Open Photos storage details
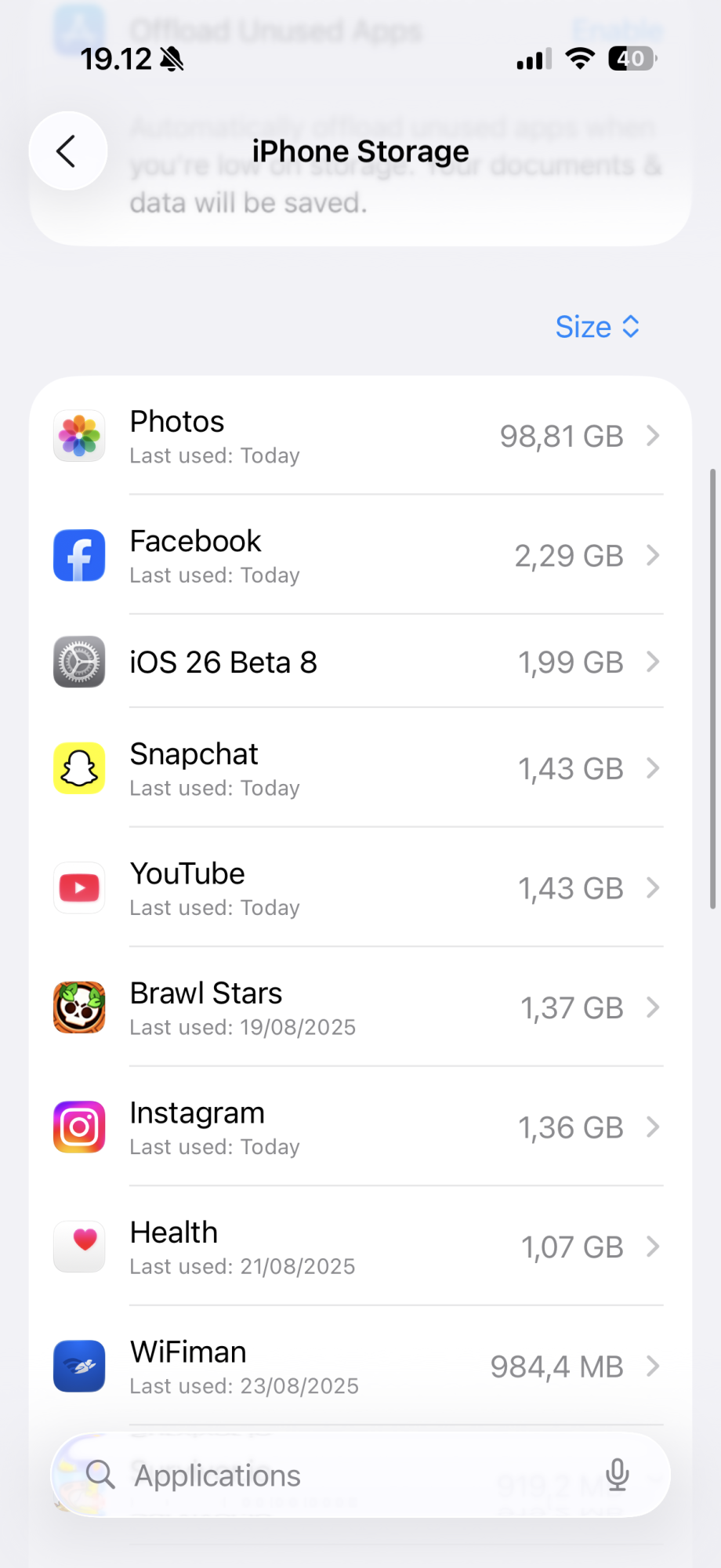 [360, 436]
